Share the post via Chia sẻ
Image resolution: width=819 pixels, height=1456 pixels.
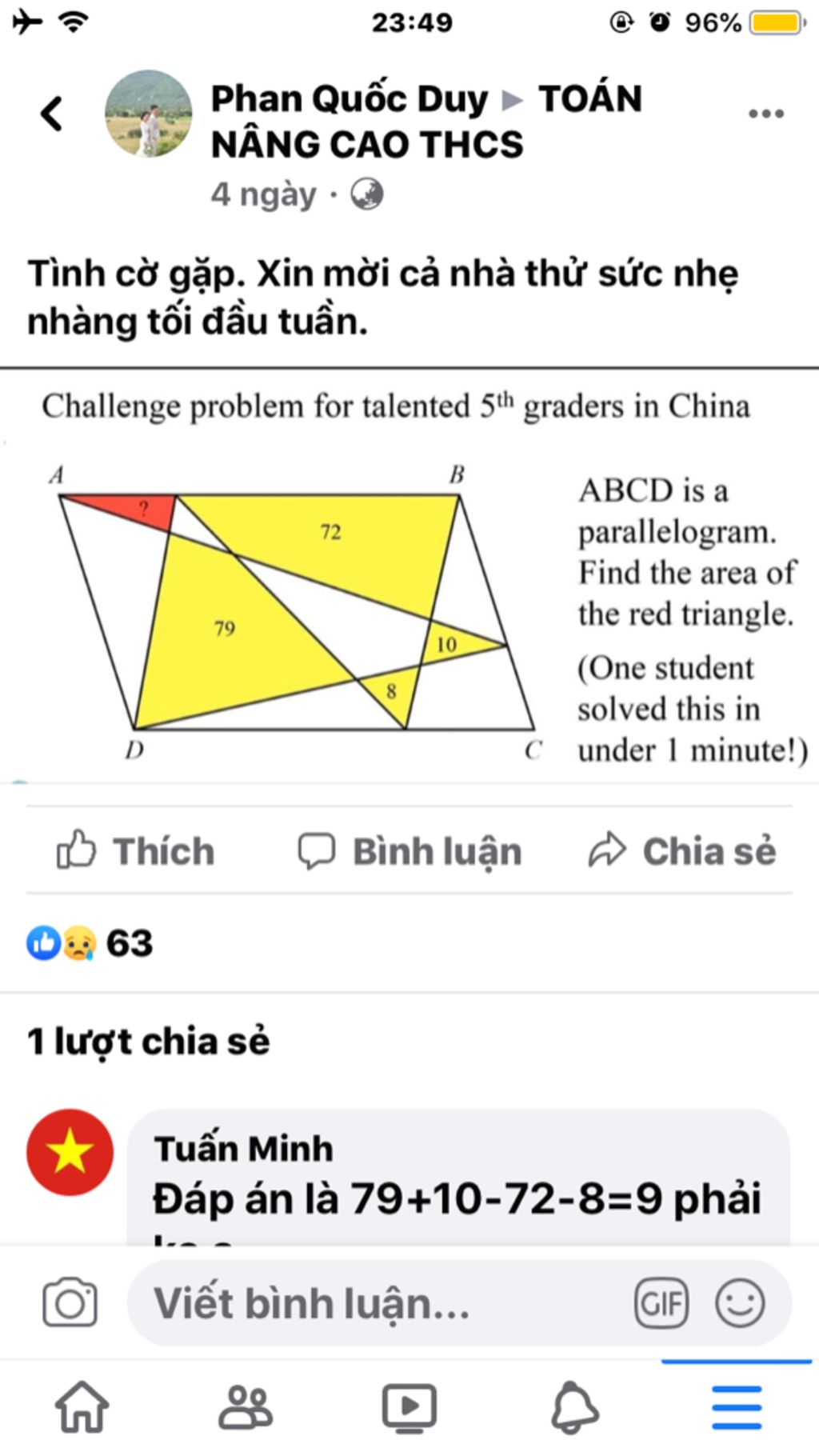tap(682, 851)
